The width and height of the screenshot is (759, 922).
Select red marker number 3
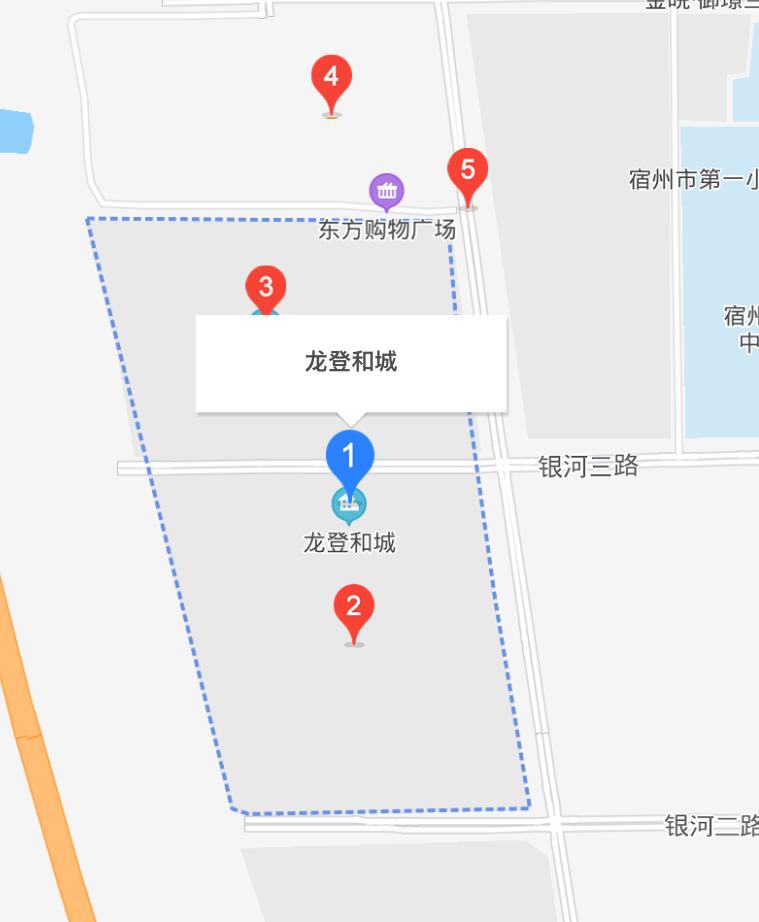point(266,288)
